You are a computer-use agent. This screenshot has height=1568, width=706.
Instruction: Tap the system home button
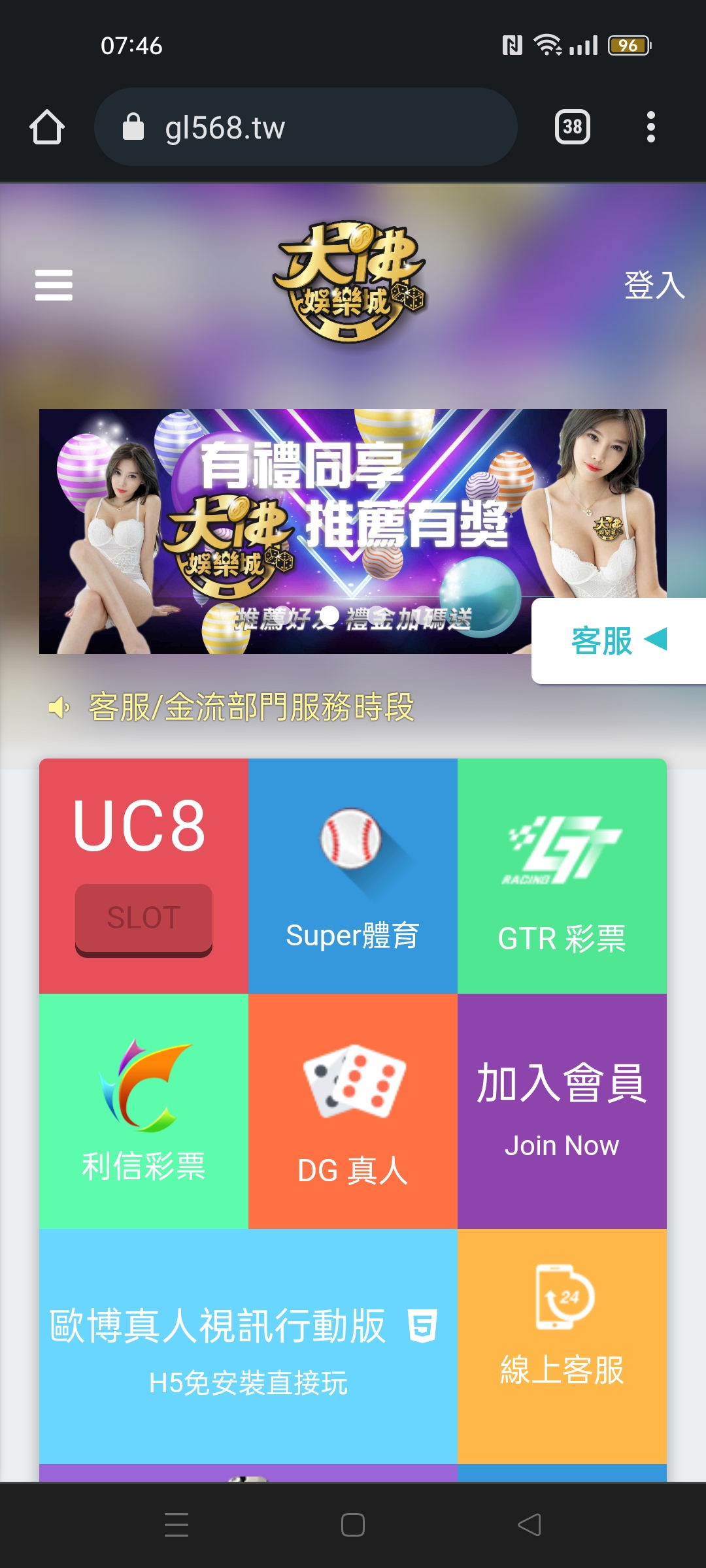coord(353,1525)
